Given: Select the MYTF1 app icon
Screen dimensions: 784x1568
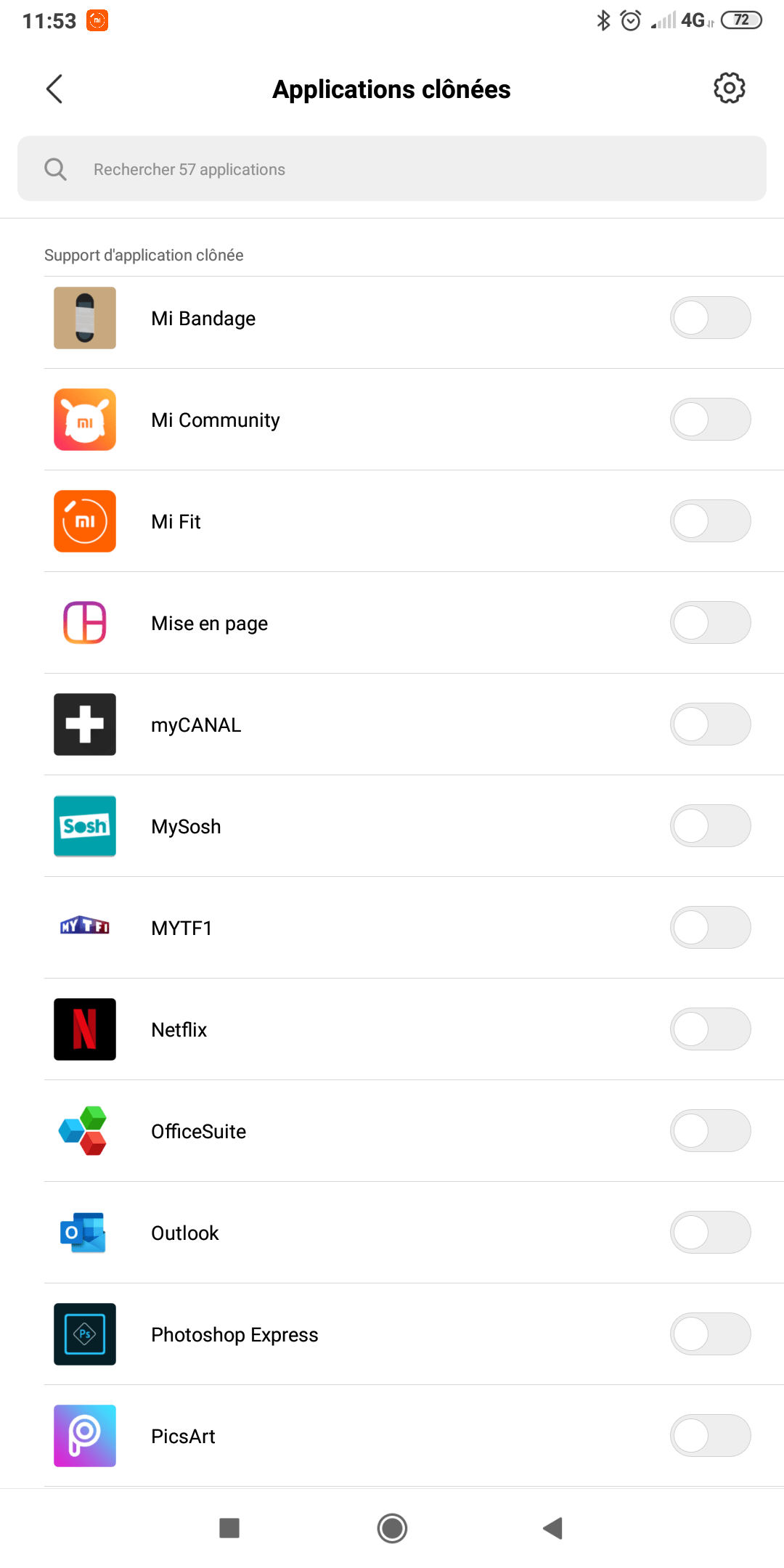Looking at the screenshot, I should [x=85, y=928].
